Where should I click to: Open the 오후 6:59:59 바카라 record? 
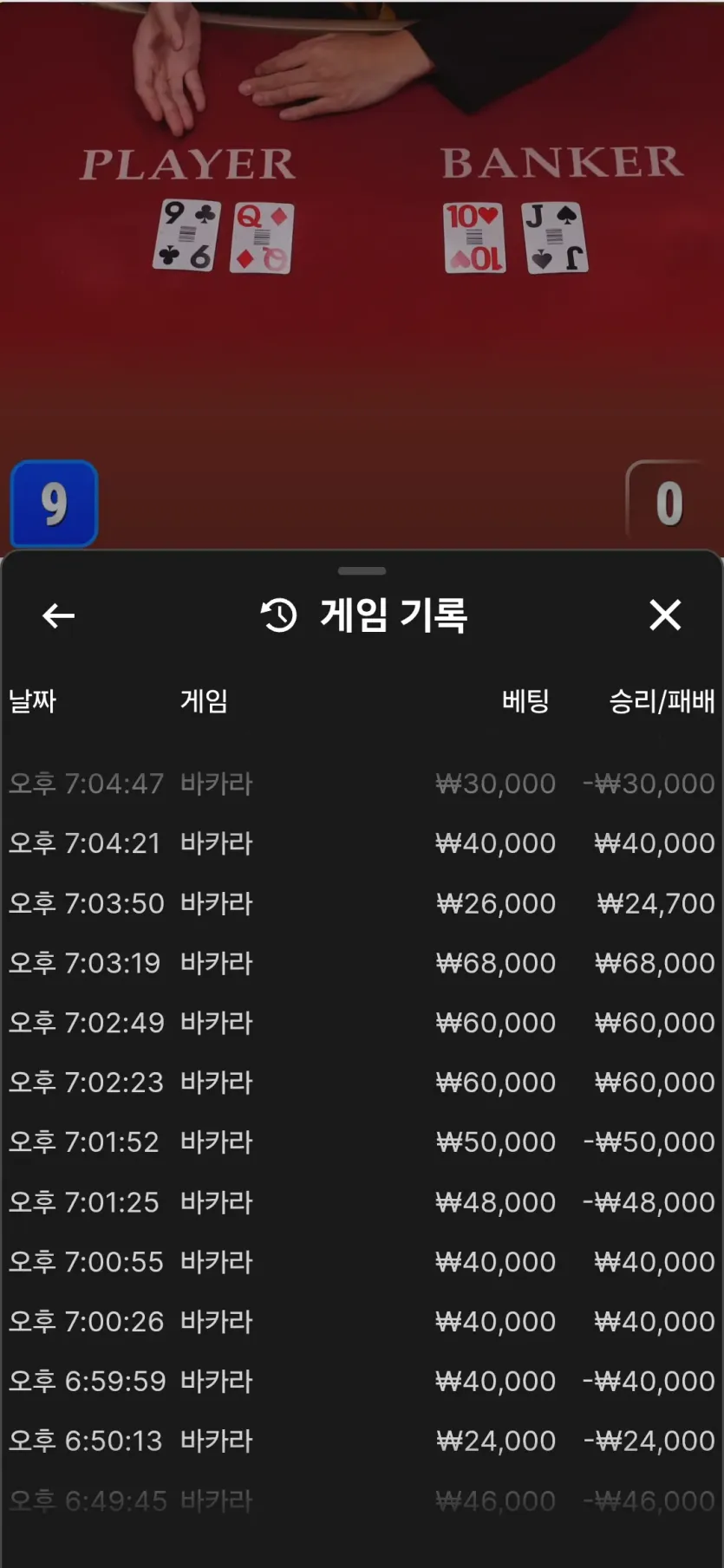[x=362, y=1382]
